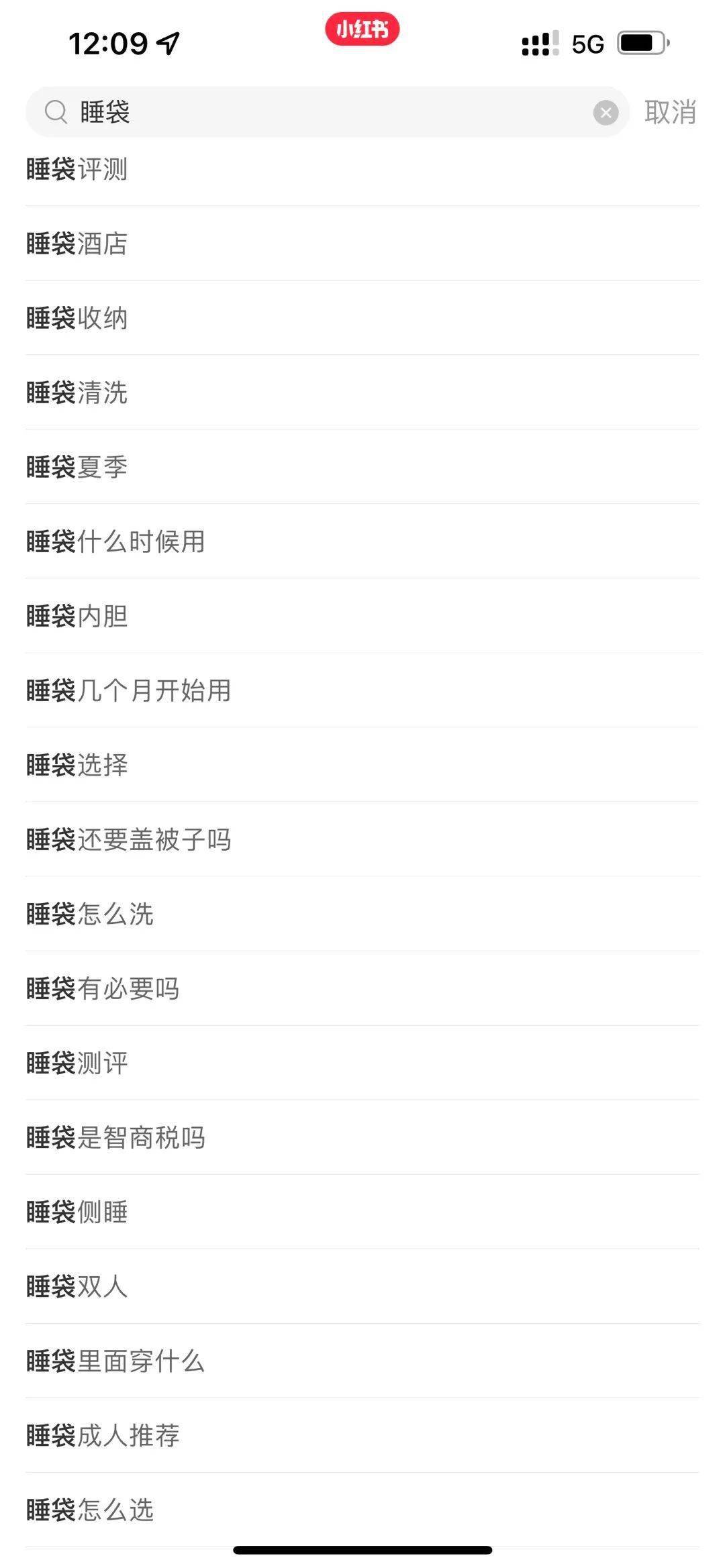Clear the search text with the X icon
The height and width of the screenshot is (1568, 725).
[606, 113]
